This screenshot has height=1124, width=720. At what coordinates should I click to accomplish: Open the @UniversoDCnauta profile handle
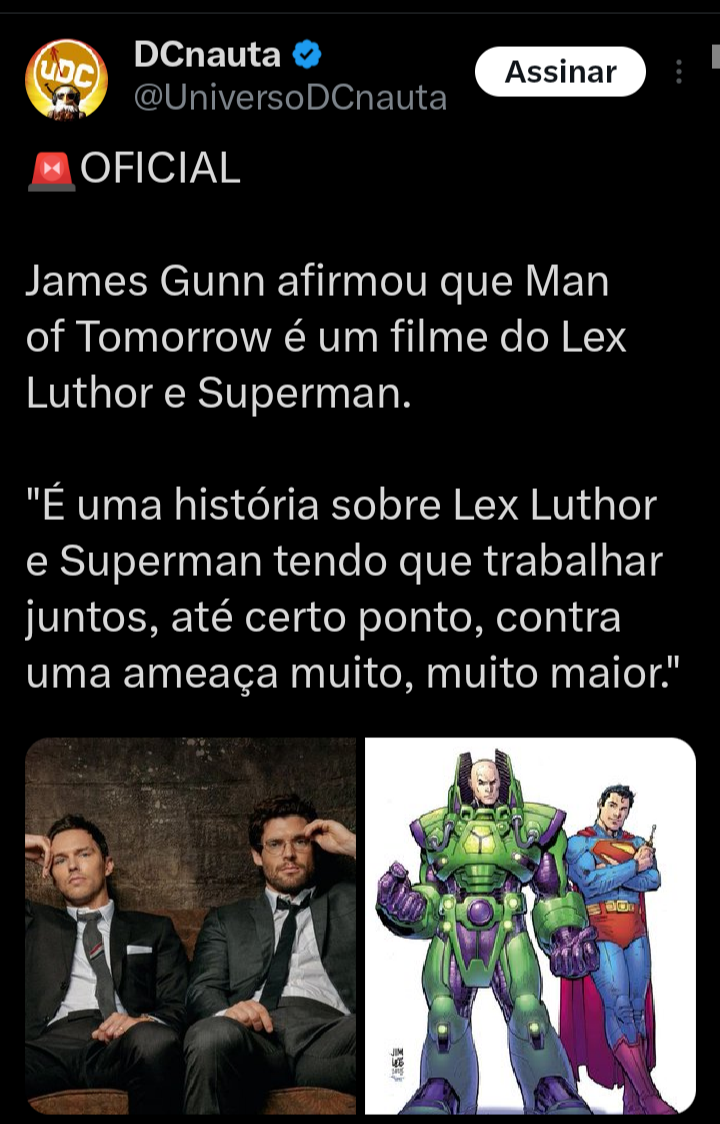pos(290,97)
